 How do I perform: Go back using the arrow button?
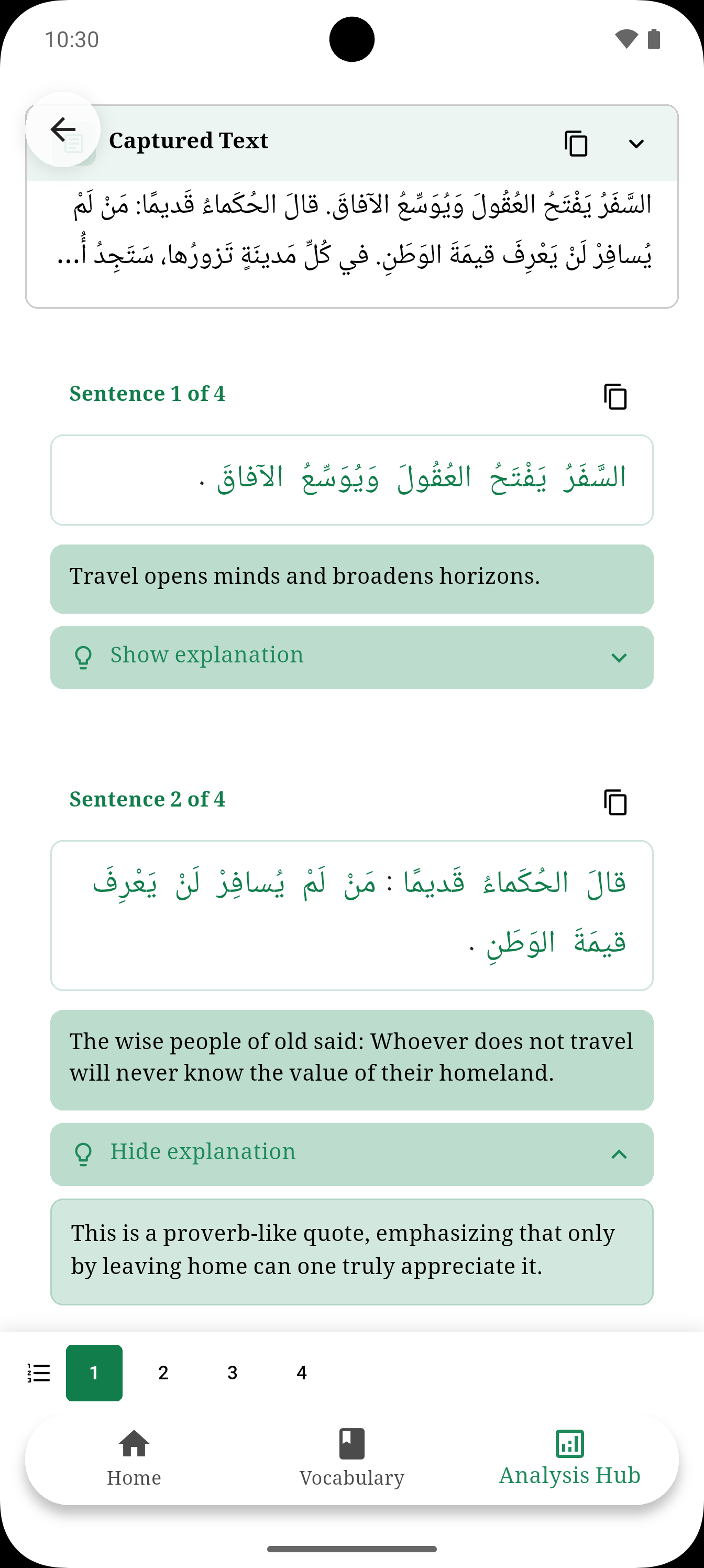[63, 129]
